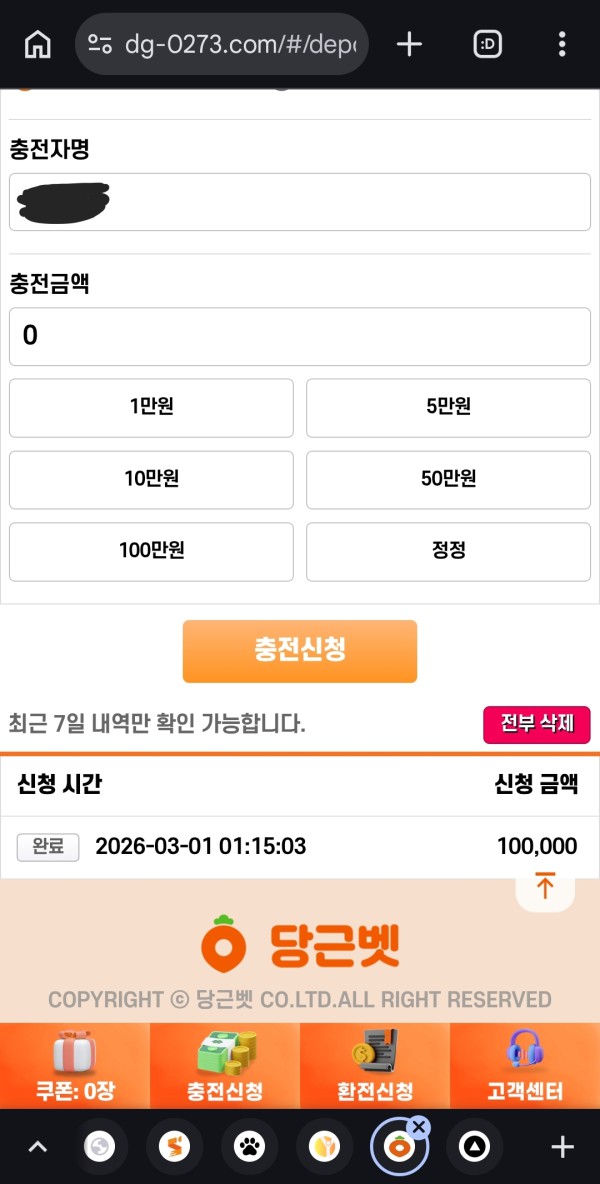Select the 5만원 amount button
The width and height of the screenshot is (600, 1184).
tap(448, 407)
